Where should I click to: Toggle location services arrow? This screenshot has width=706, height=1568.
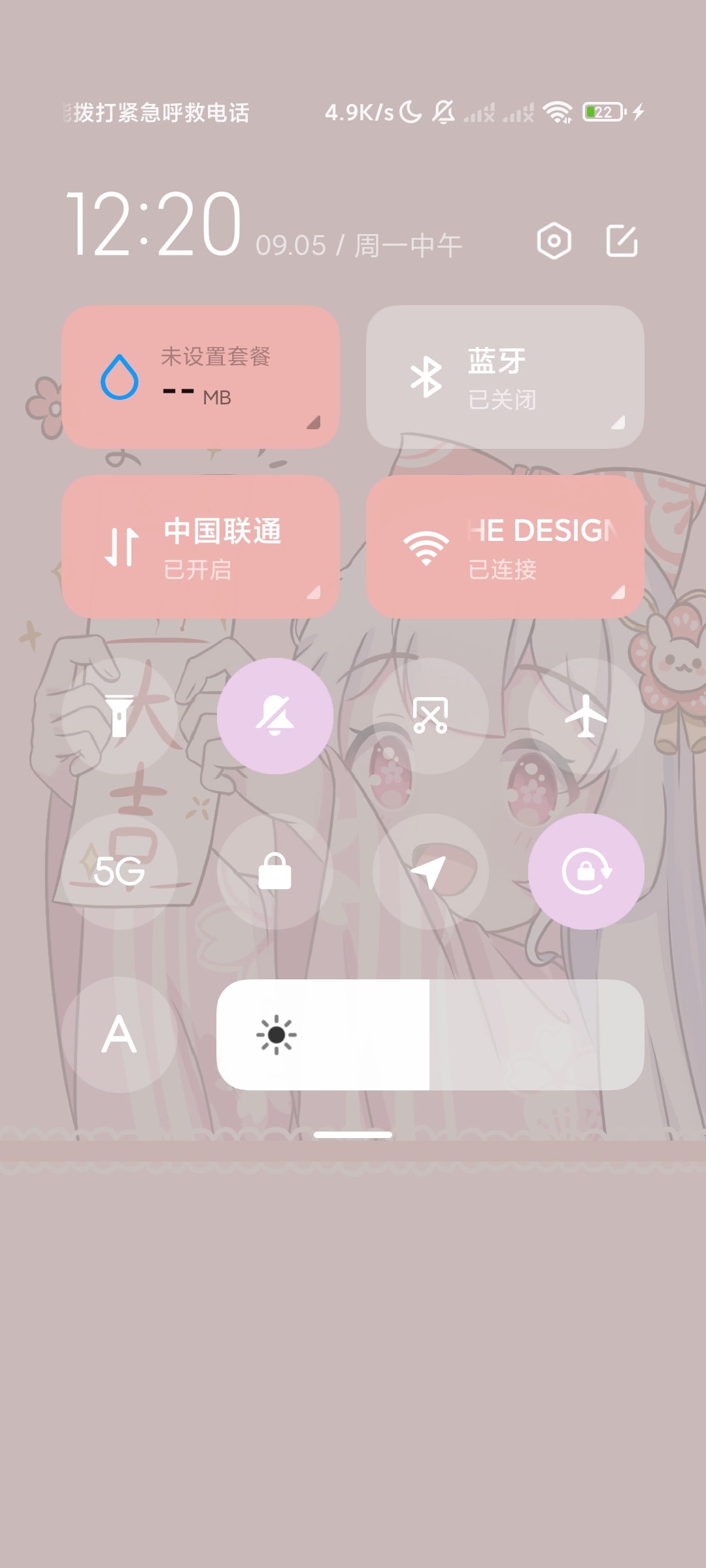tap(430, 872)
